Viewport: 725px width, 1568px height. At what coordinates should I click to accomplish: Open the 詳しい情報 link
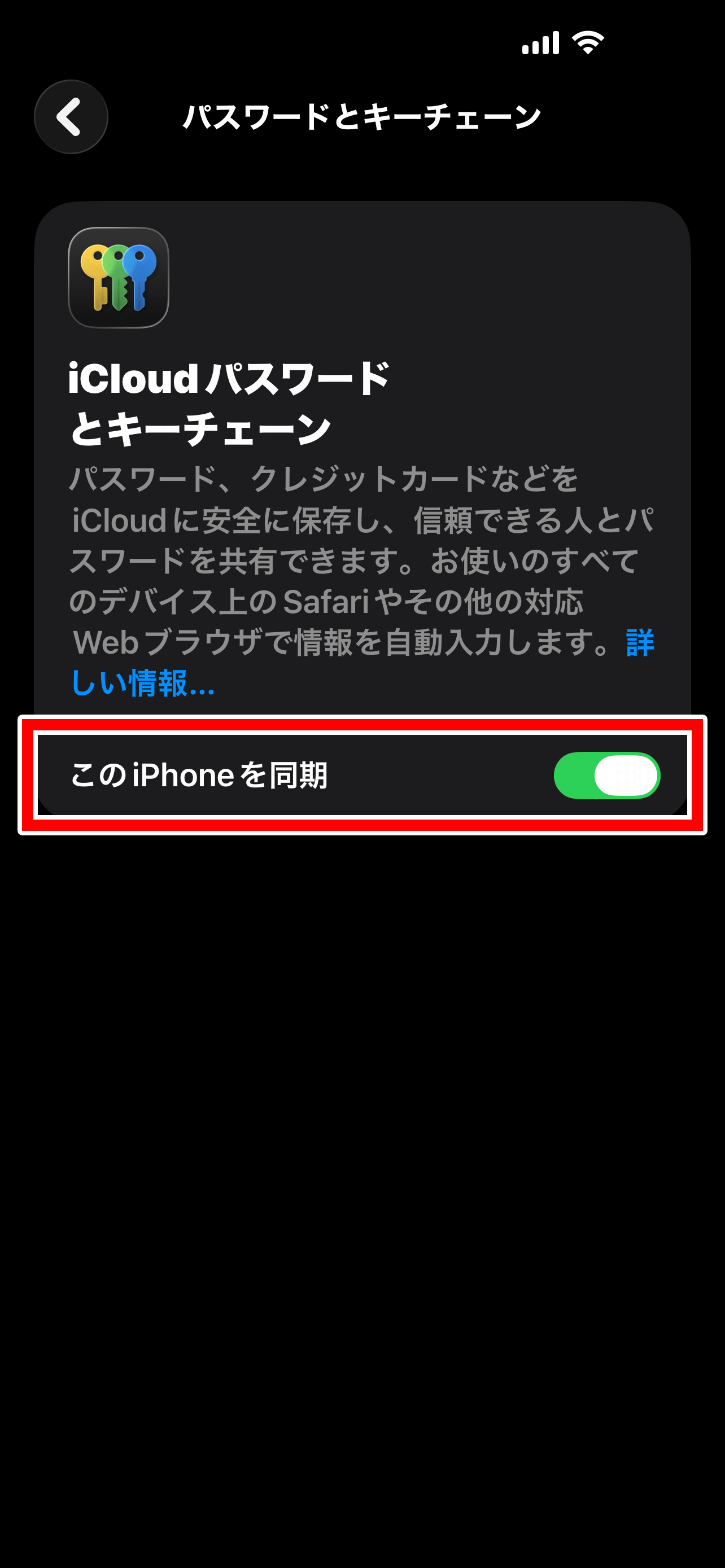pos(142,683)
